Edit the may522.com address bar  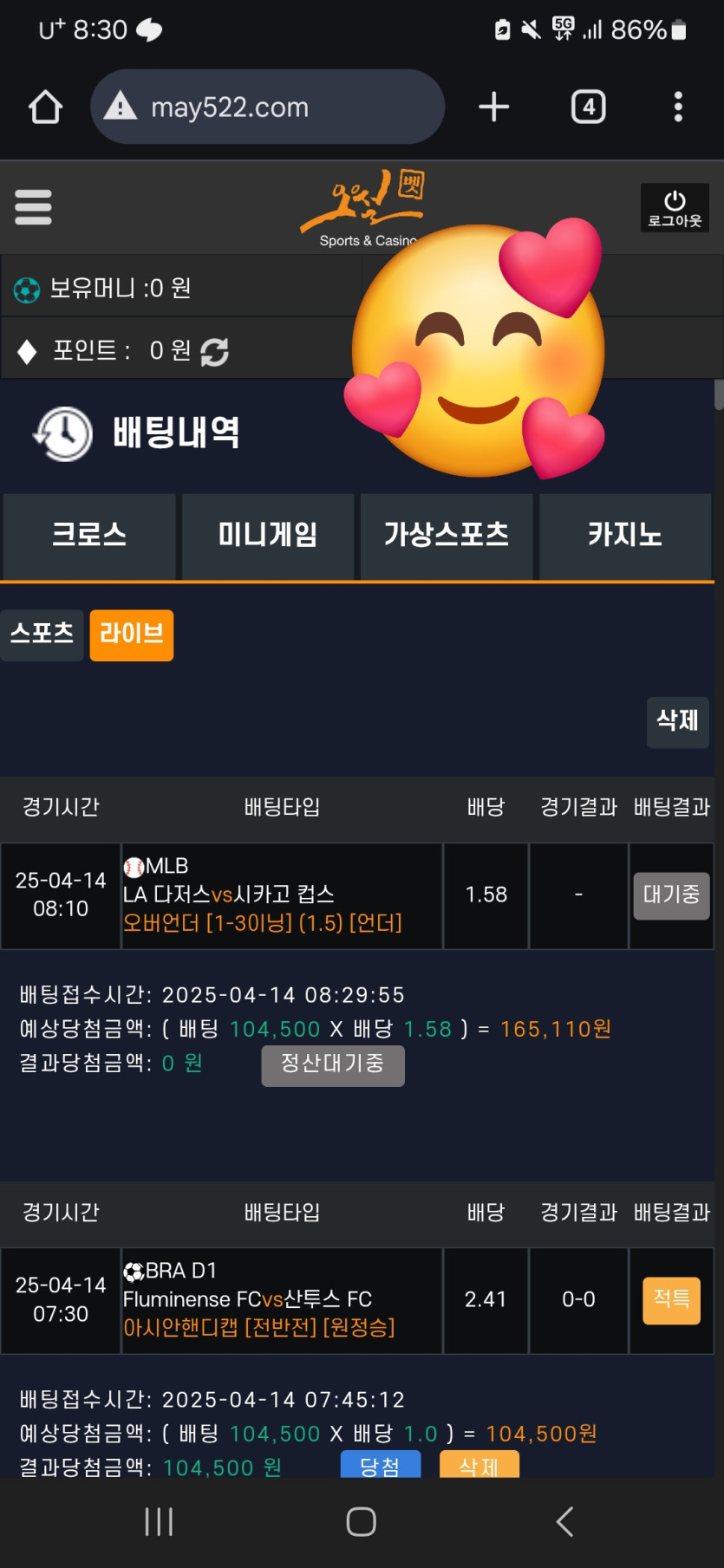[x=269, y=107]
